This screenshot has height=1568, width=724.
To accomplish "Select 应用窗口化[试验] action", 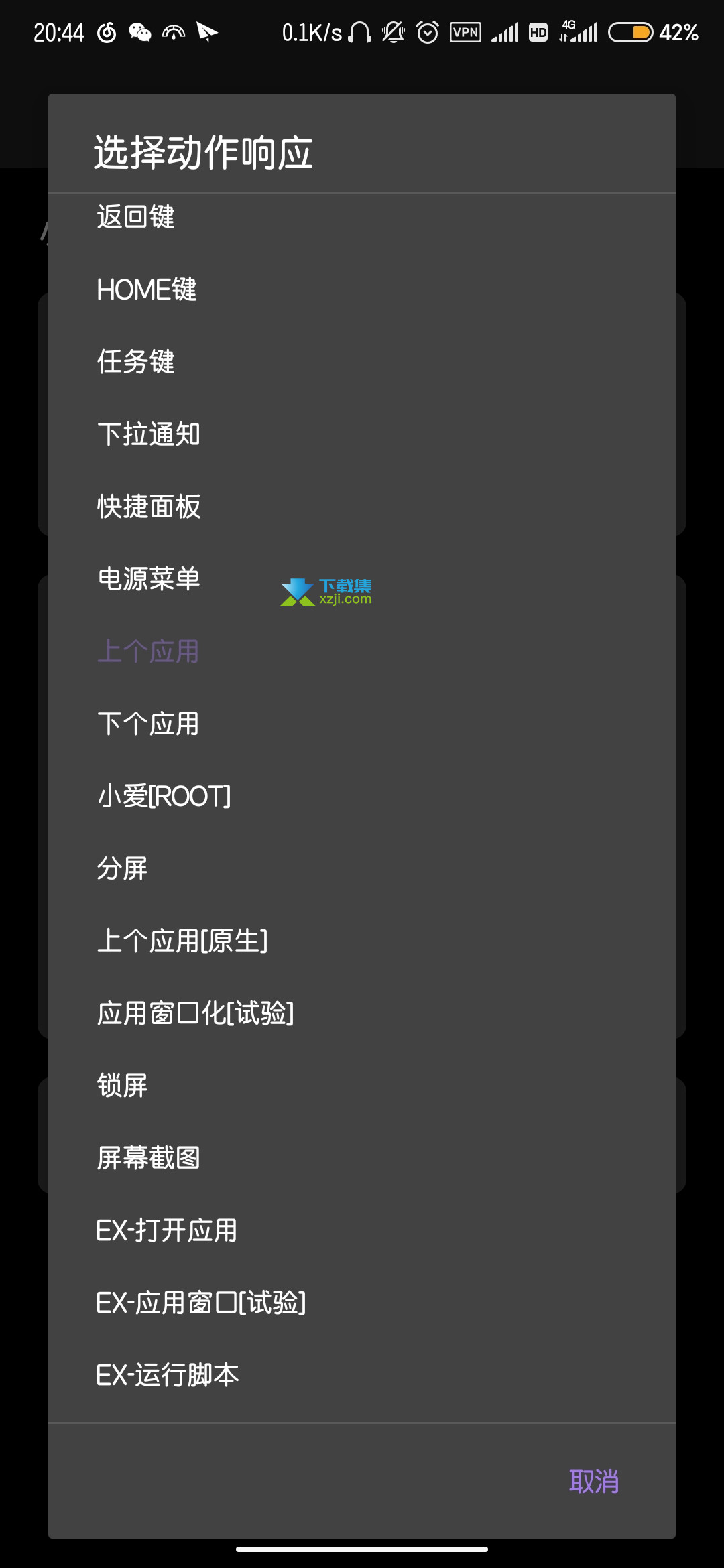I will [362, 1013].
